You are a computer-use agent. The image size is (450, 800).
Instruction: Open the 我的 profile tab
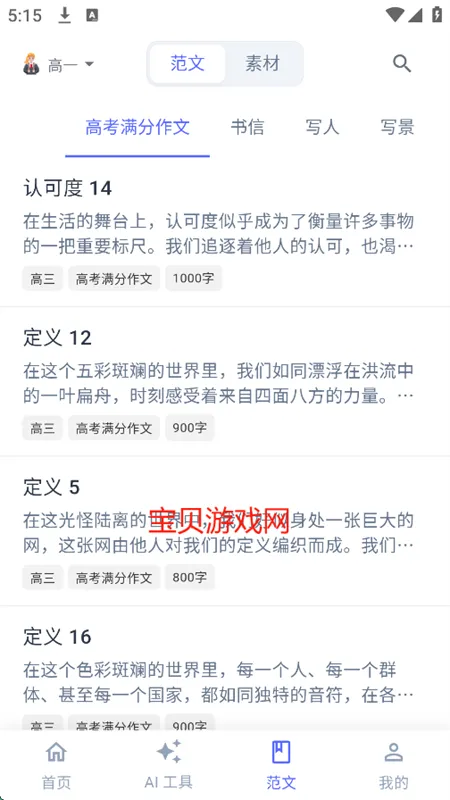(x=393, y=764)
